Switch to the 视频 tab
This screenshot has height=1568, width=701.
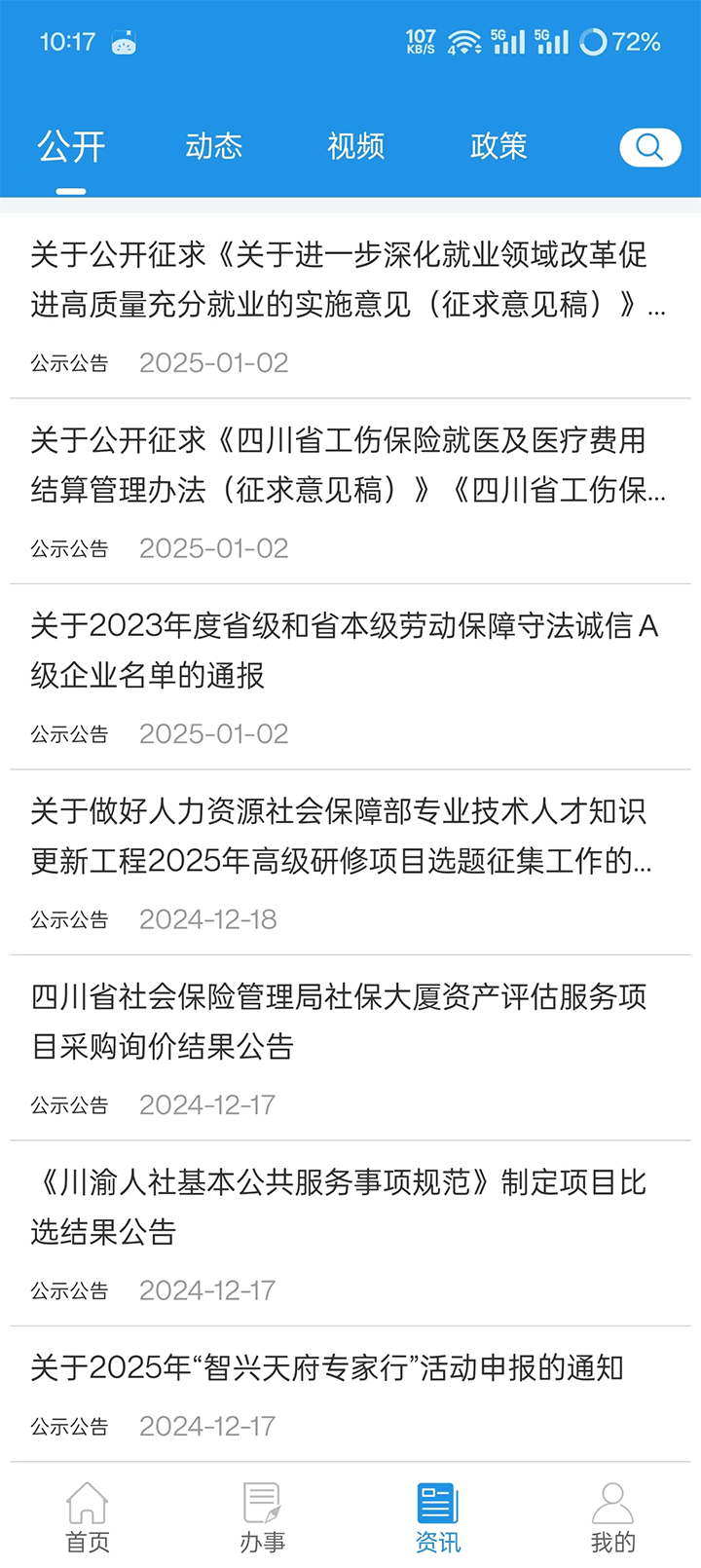[x=355, y=147]
